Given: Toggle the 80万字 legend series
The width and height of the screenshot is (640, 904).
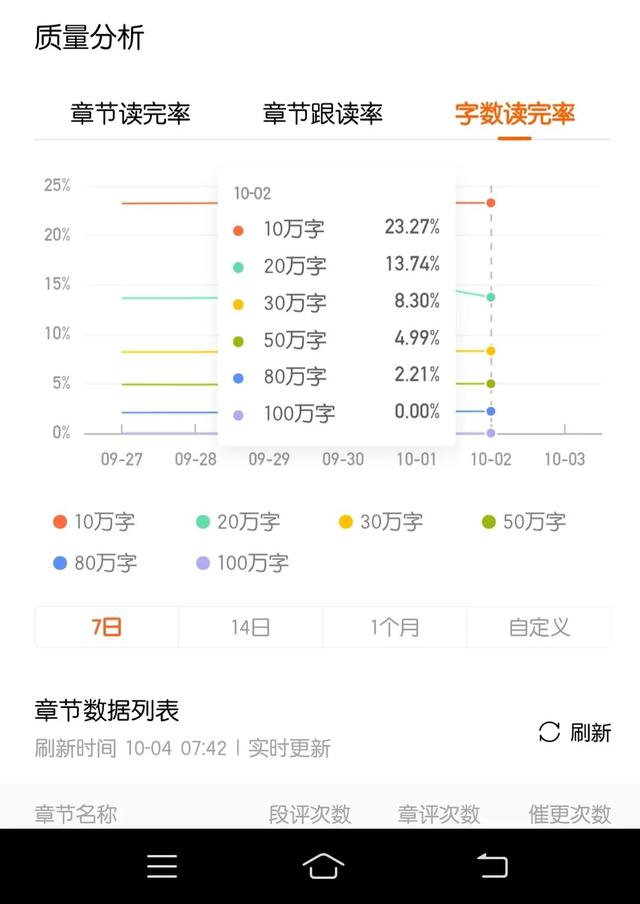Looking at the screenshot, I should click(95, 563).
